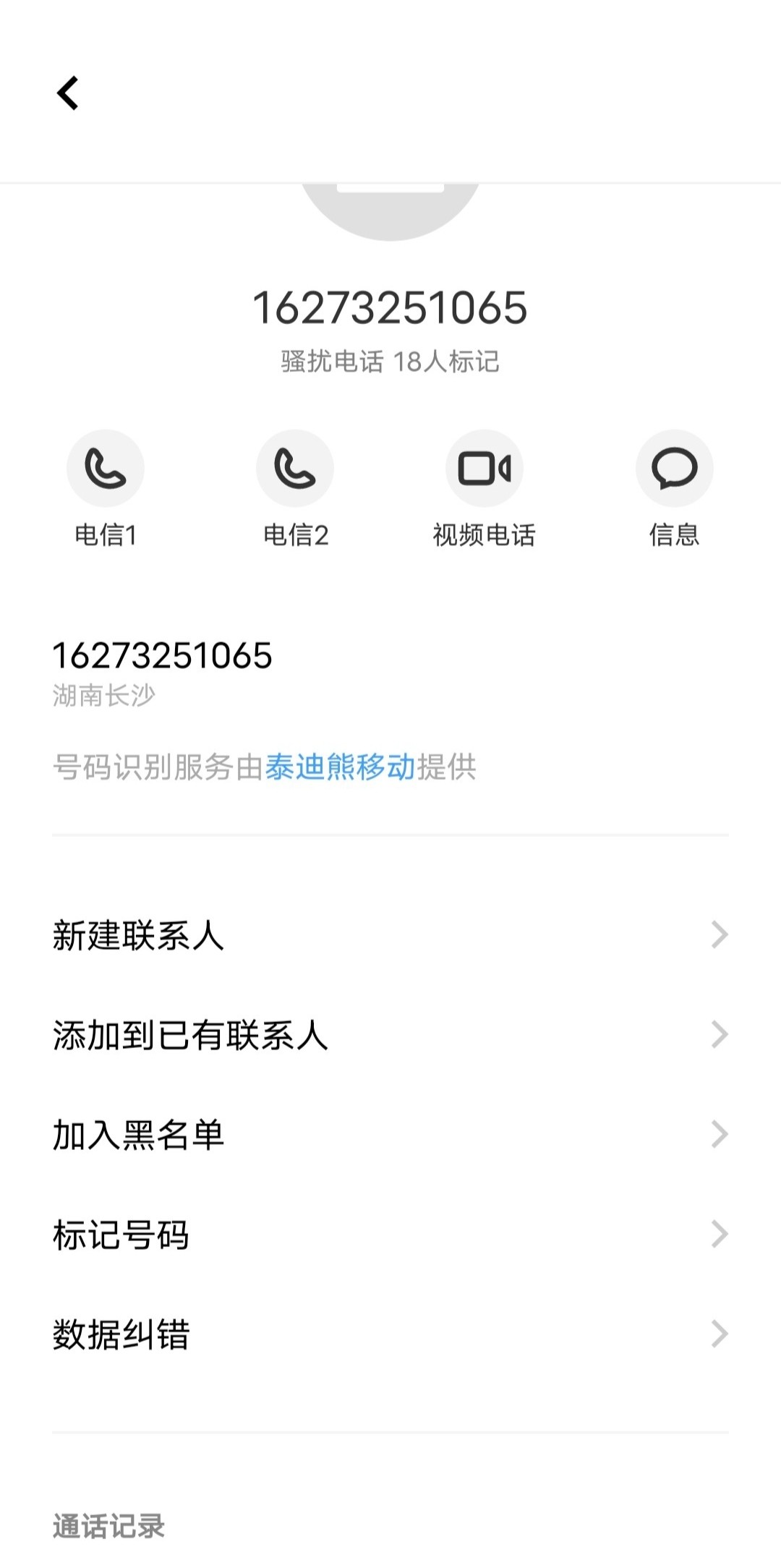Choose 加入黑名单
Image resolution: width=781 pixels, height=1568 pixels.
[x=390, y=1135]
